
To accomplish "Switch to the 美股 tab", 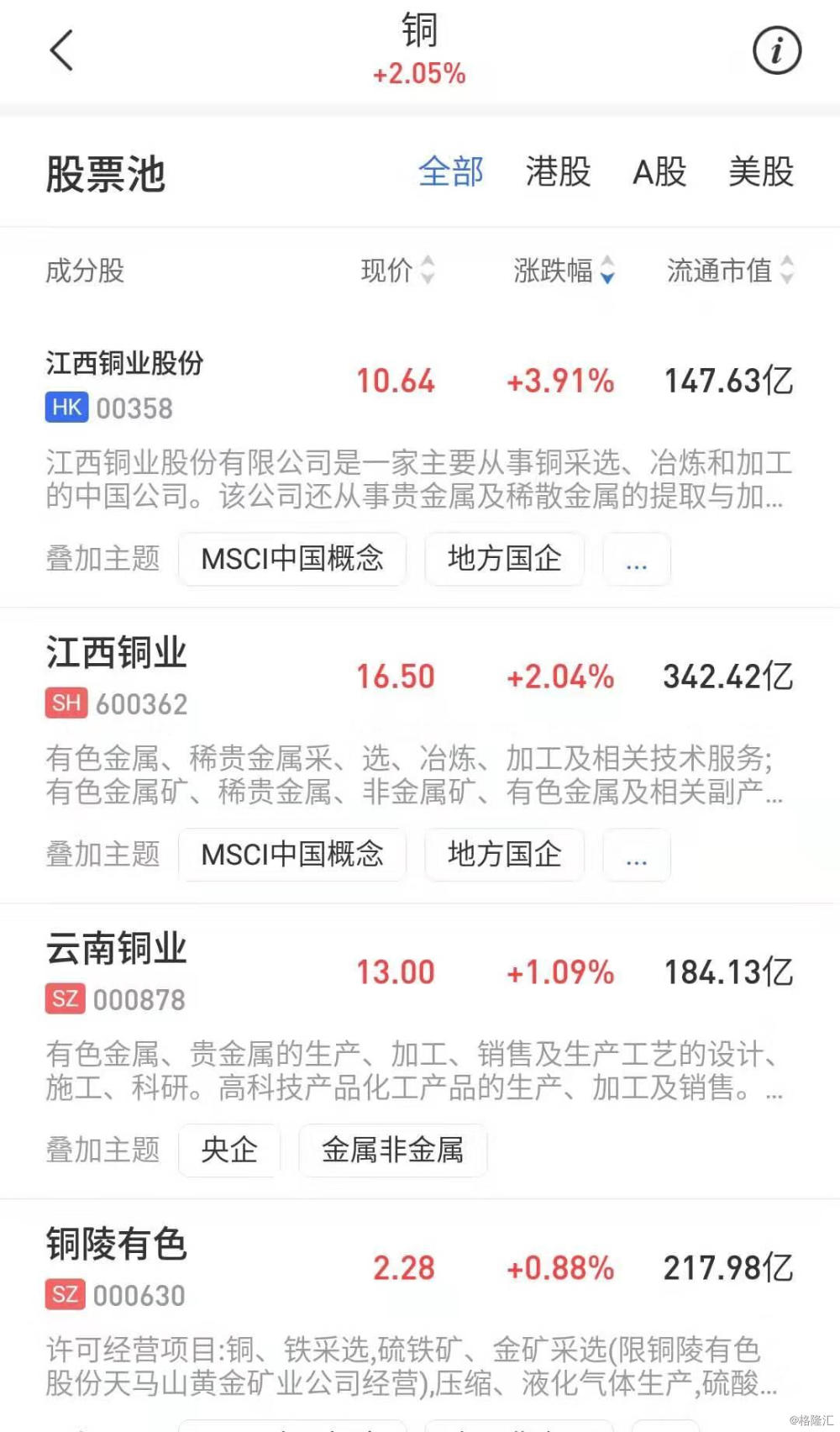I will tap(761, 172).
